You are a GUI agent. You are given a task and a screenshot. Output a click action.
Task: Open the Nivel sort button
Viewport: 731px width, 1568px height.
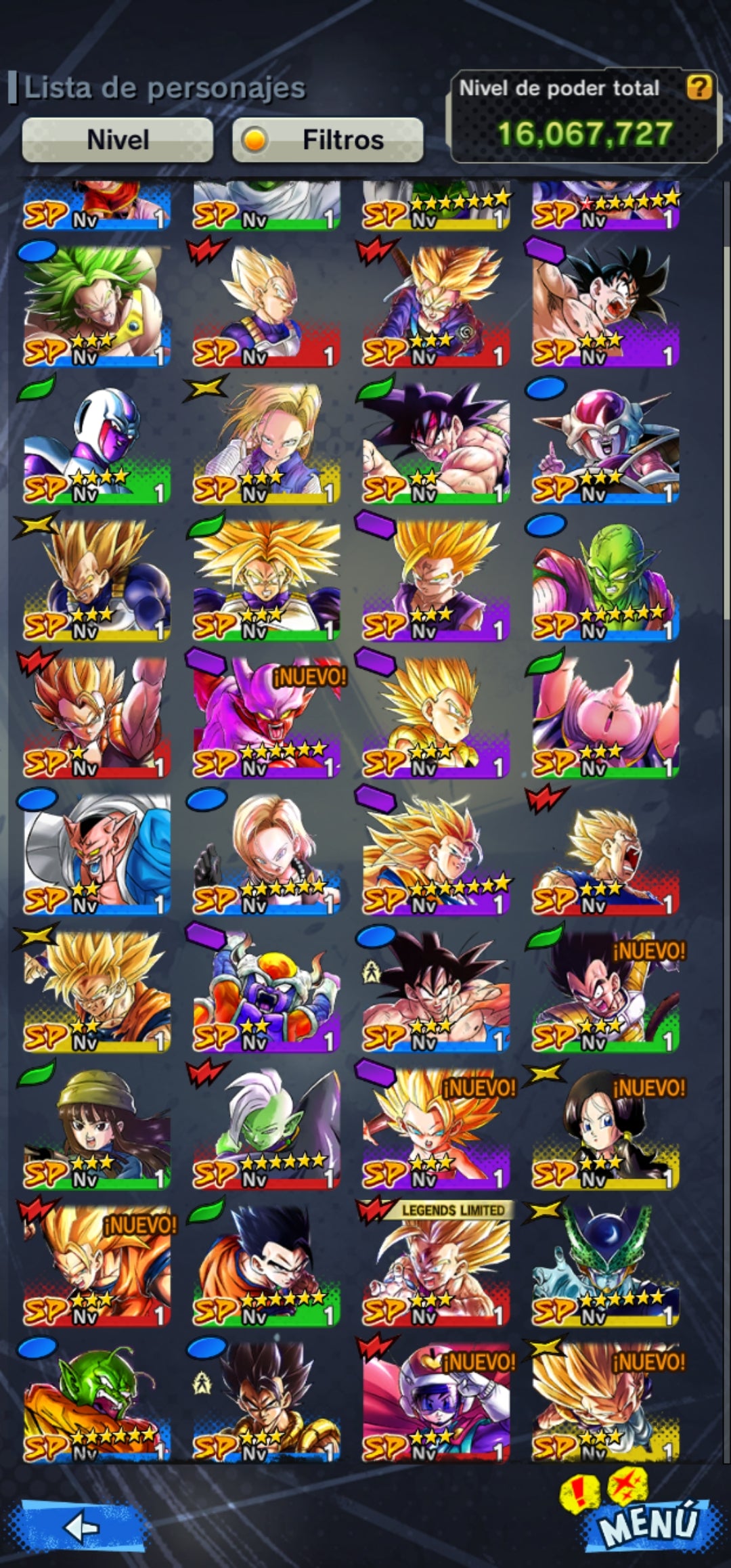coord(118,139)
